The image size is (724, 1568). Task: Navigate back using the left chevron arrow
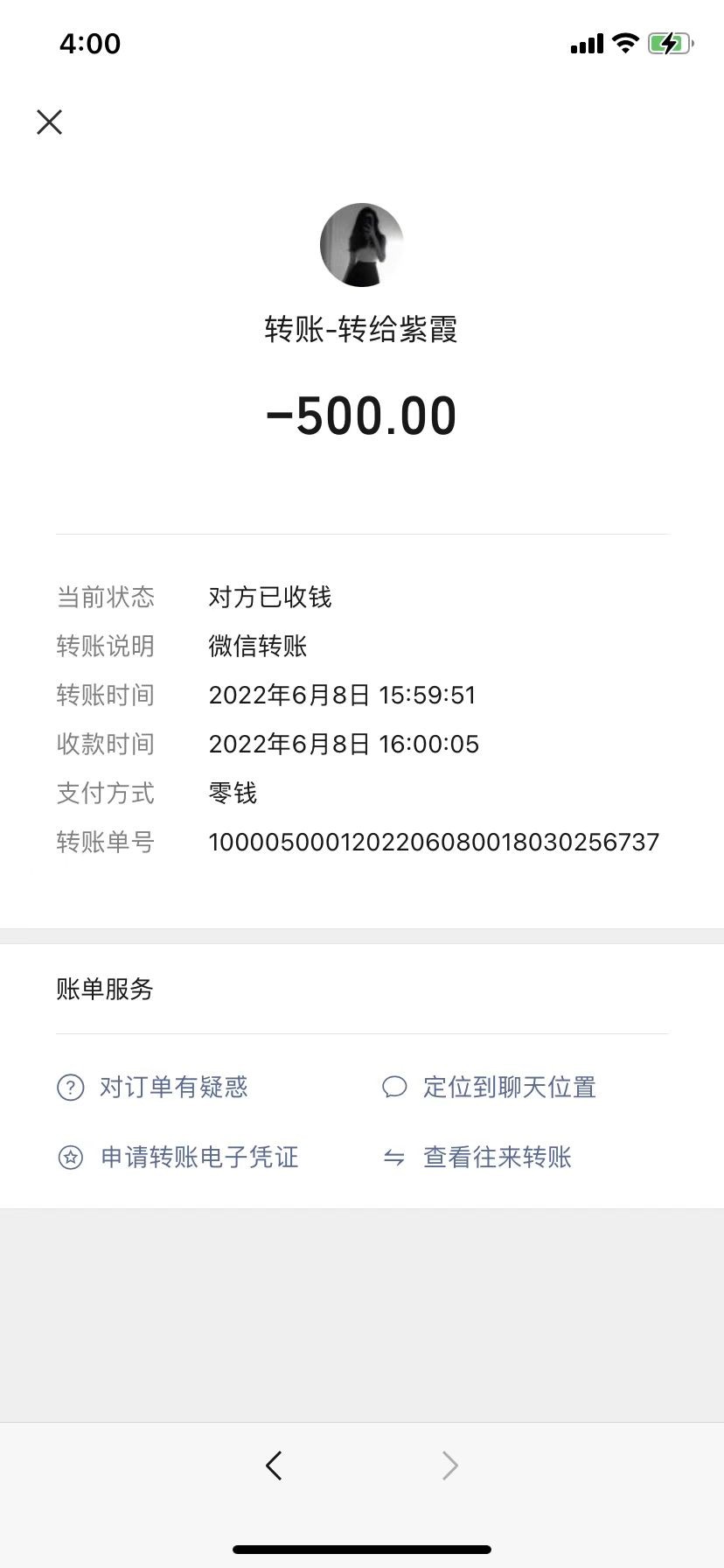(x=274, y=1466)
